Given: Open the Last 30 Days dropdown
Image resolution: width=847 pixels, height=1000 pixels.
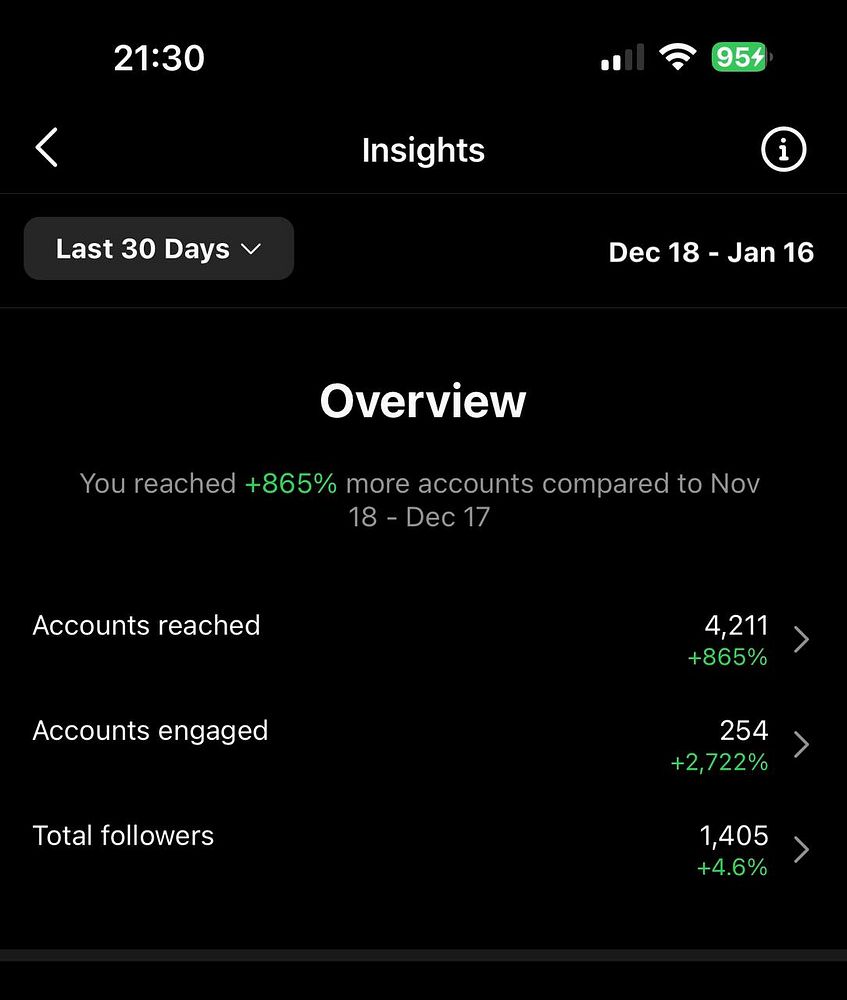Looking at the screenshot, I should [159, 249].
